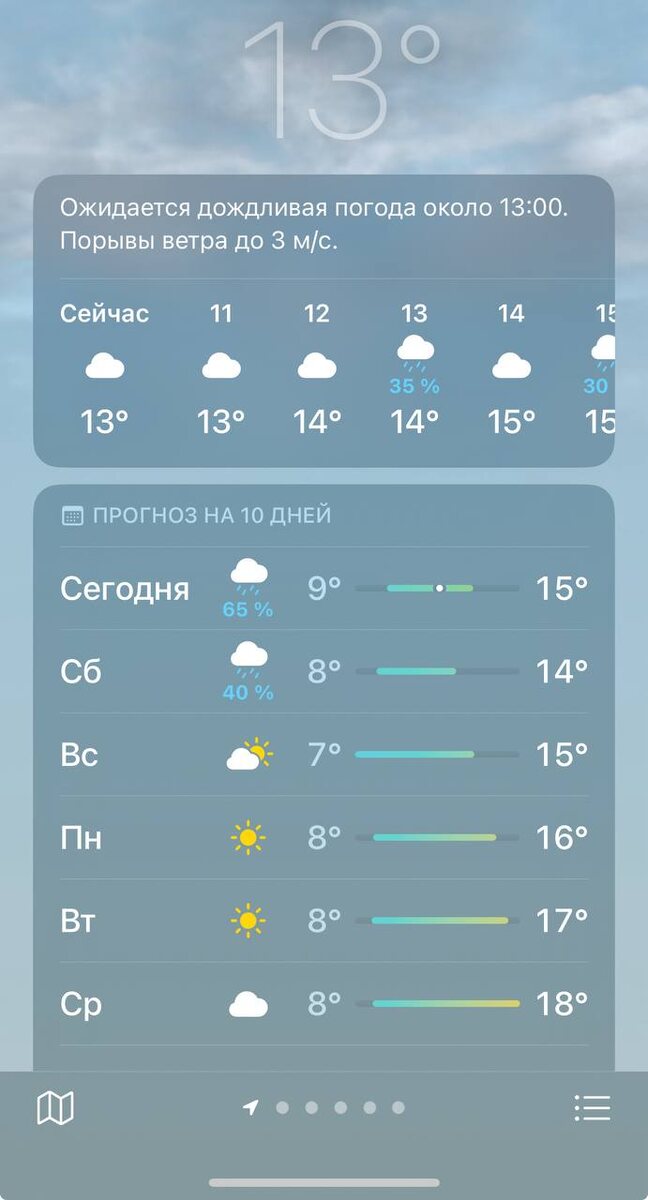This screenshot has width=648, height=1200.
Task: Open the city list
Action: pyautogui.click(x=592, y=1107)
